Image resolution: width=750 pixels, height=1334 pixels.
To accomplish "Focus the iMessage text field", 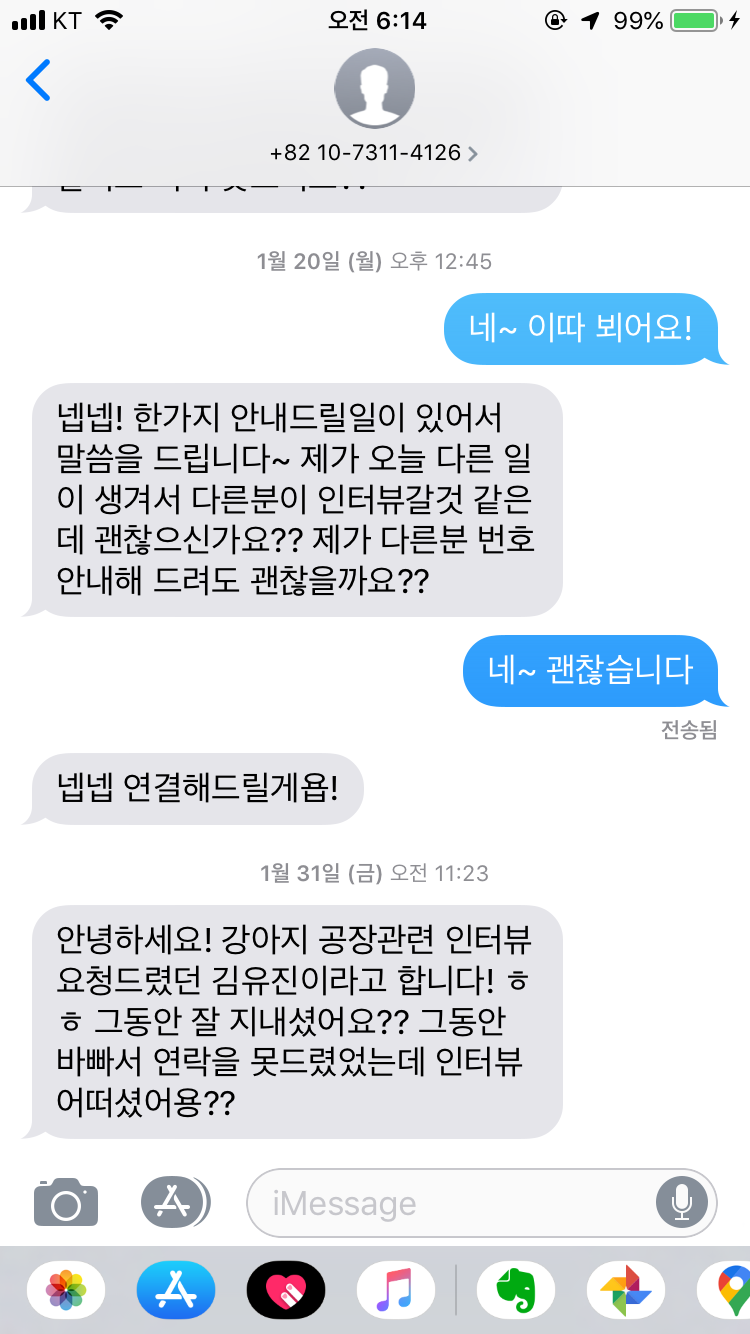I will 450,1203.
